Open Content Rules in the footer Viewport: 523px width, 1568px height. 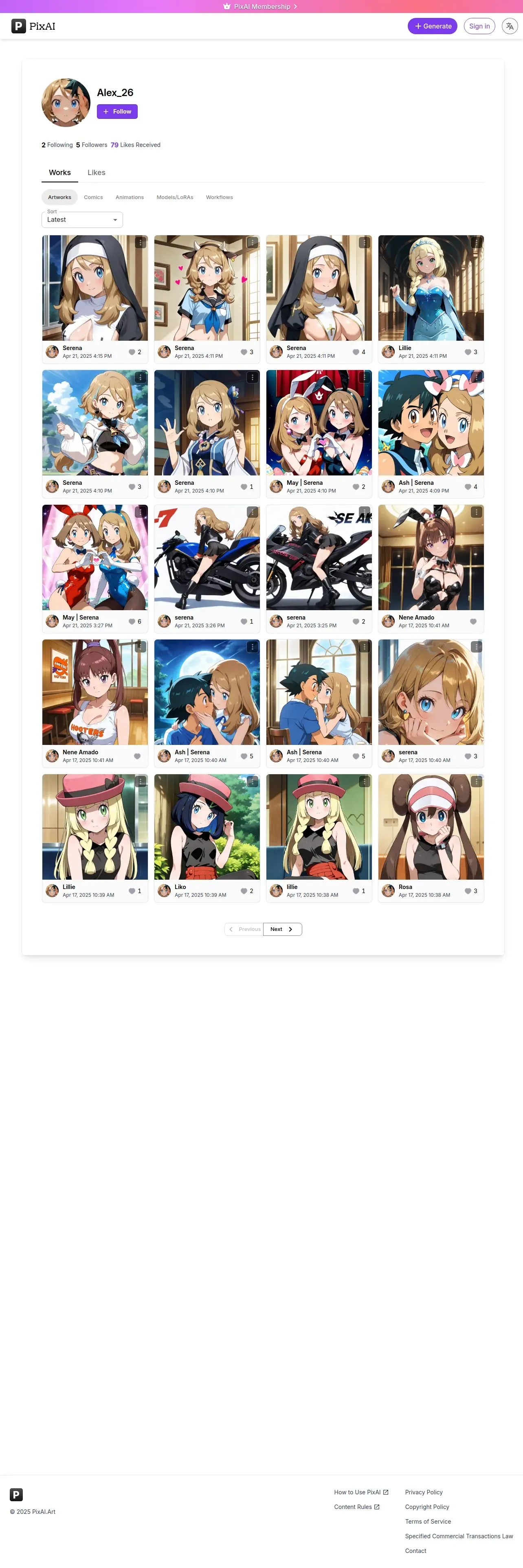pos(357,1507)
